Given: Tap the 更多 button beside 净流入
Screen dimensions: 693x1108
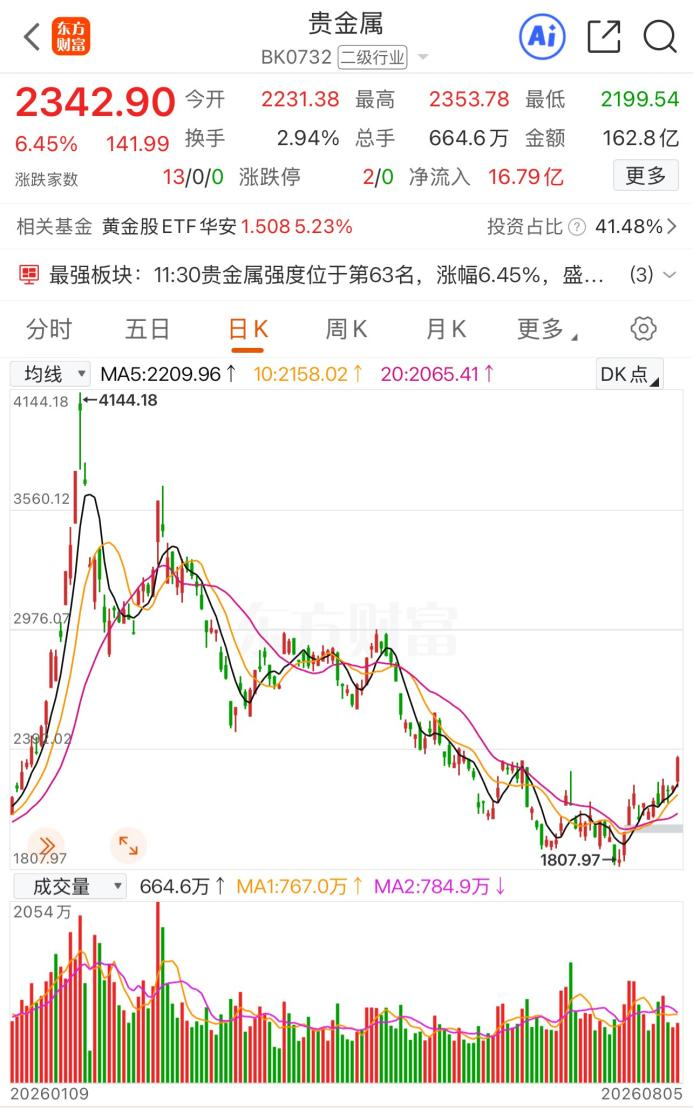Looking at the screenshot, I should (646, 175).
